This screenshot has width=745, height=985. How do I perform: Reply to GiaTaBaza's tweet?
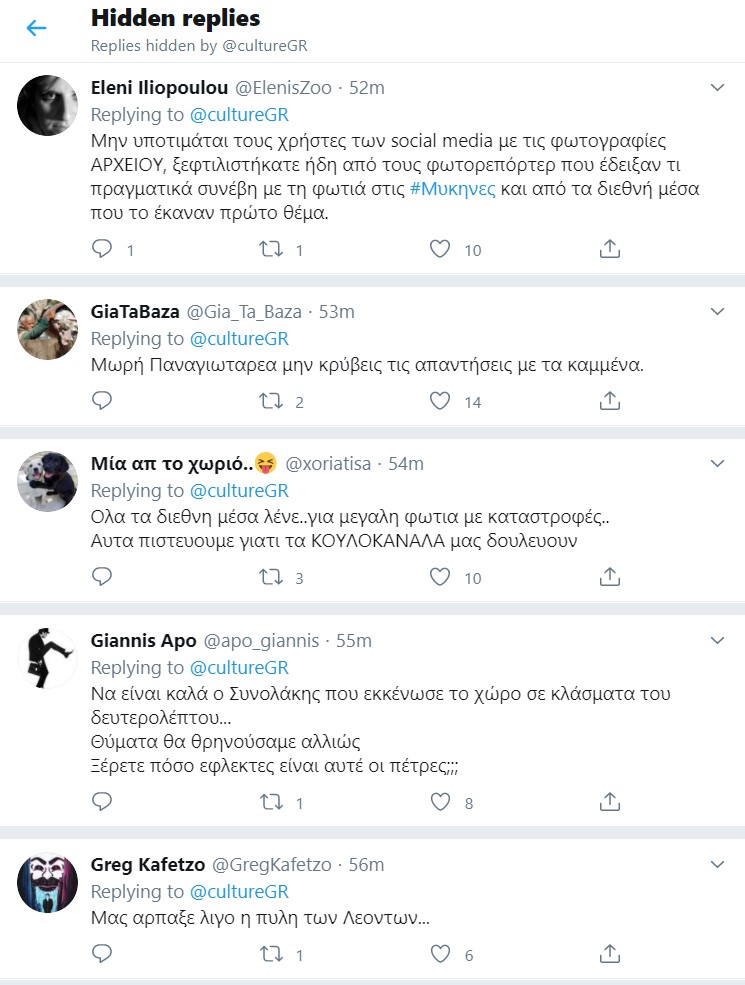pos(101,401)
